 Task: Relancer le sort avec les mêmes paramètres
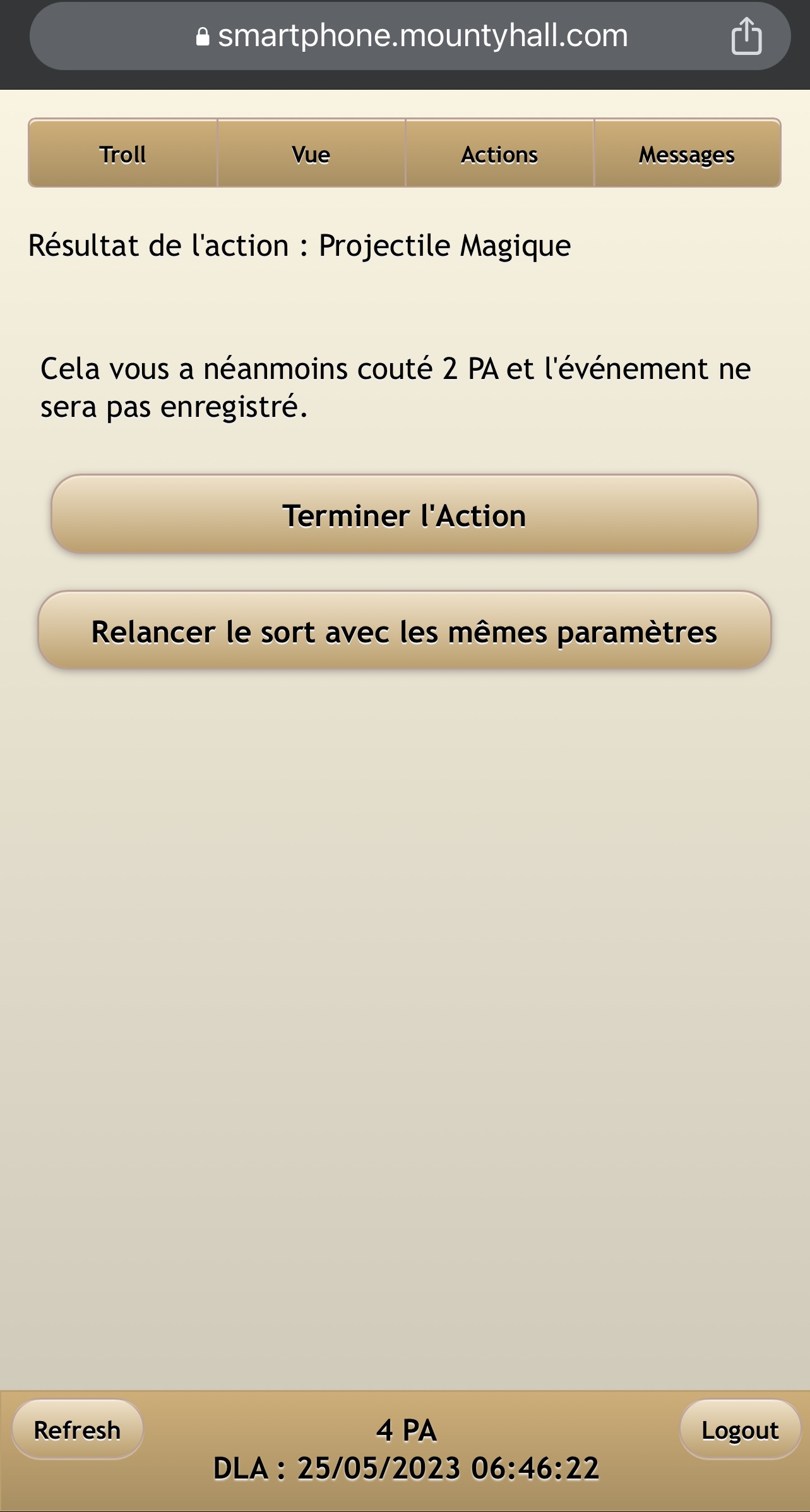point(404,631)
